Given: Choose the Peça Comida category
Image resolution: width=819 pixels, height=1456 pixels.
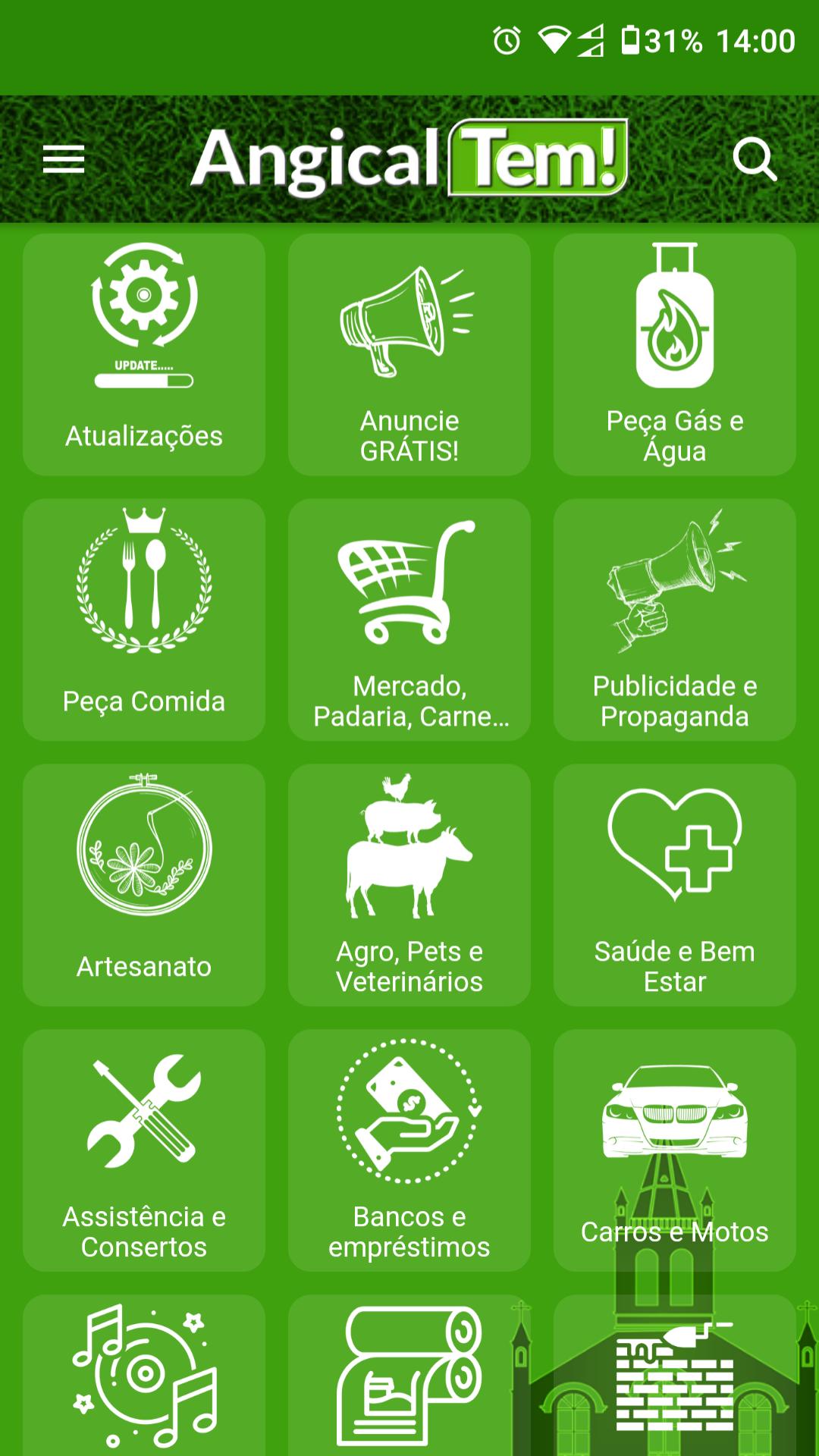Looking at the screenshot, I should [144, 620].
